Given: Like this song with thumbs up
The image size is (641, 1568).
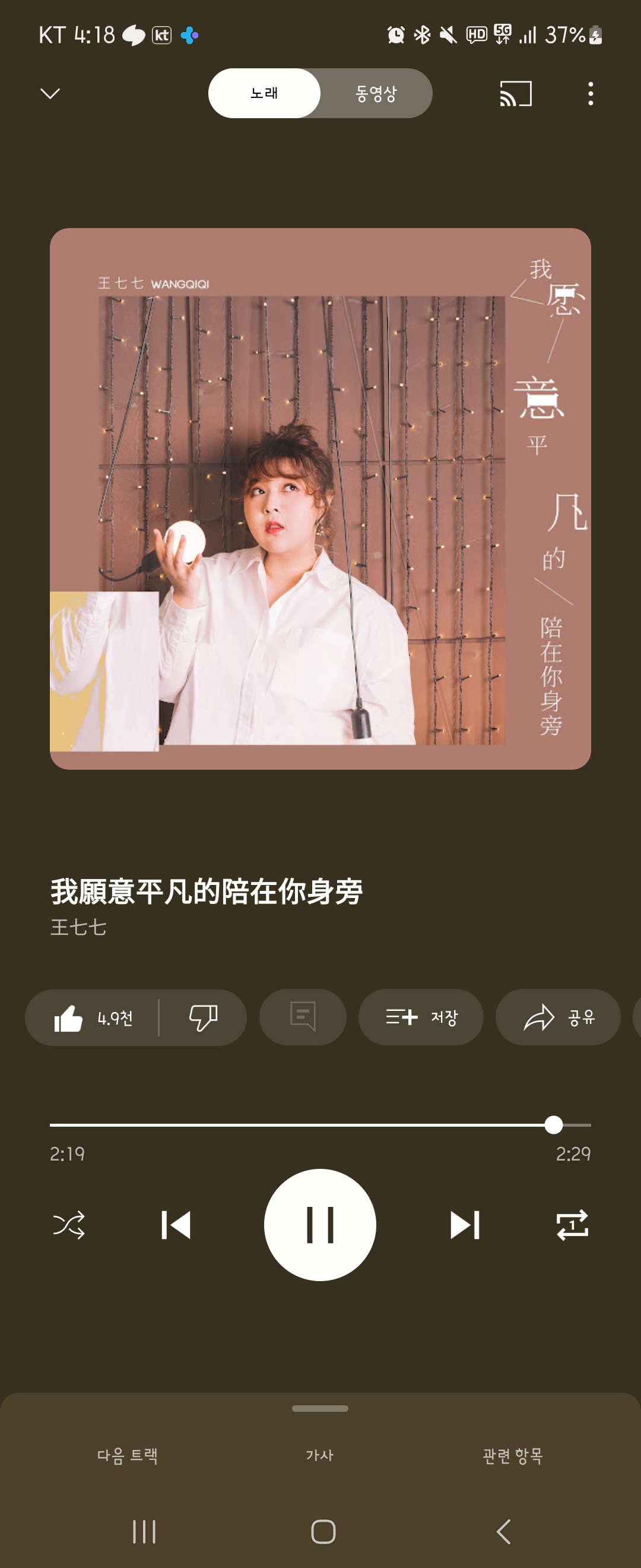Looking at the screenshot, I should pyautogui.click(x=93, y=1018).
